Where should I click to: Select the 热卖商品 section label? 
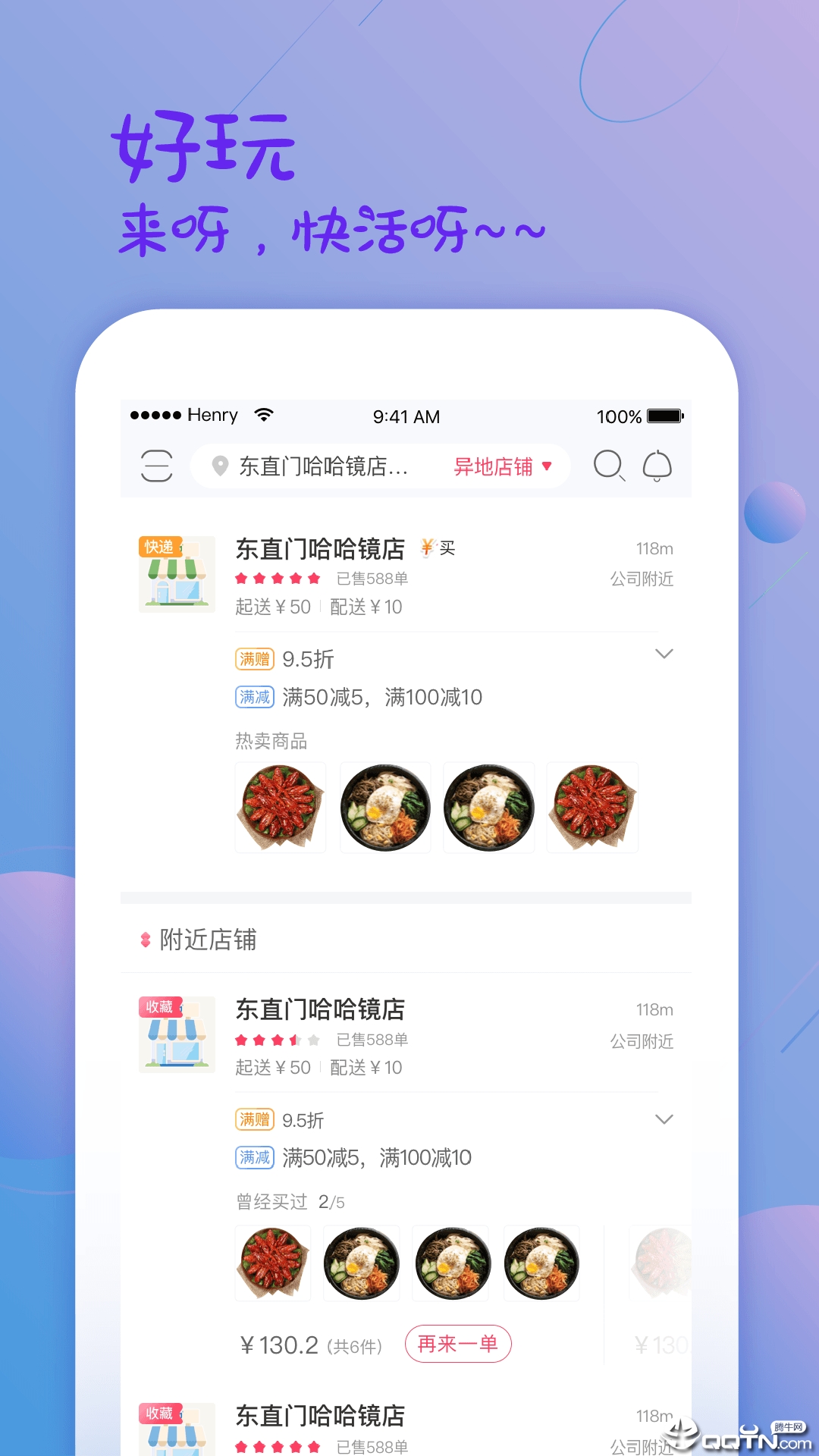(271, 742)
